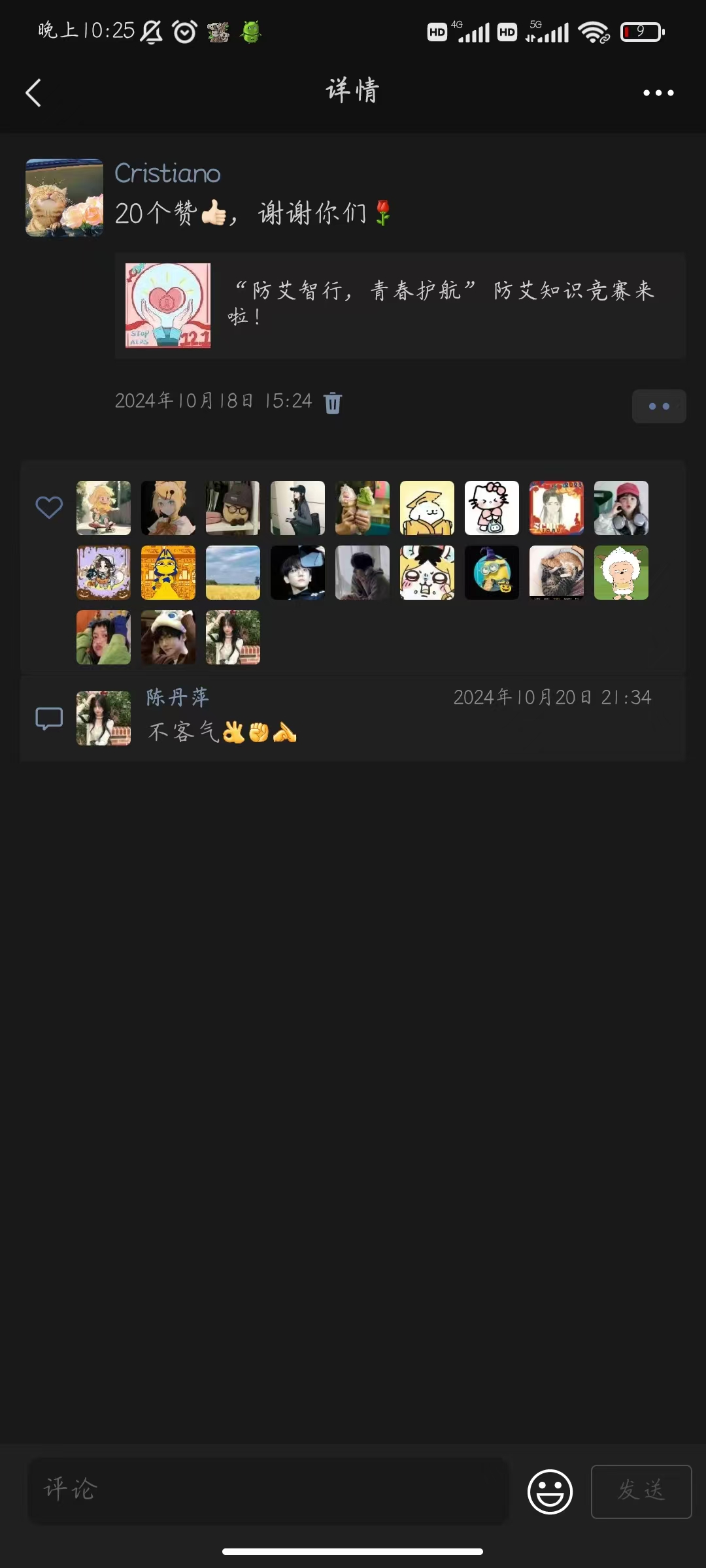Reply to 陈丹萍's comment 不客气
Viewport: 706px width, 1568px height.
coord(222,732)
